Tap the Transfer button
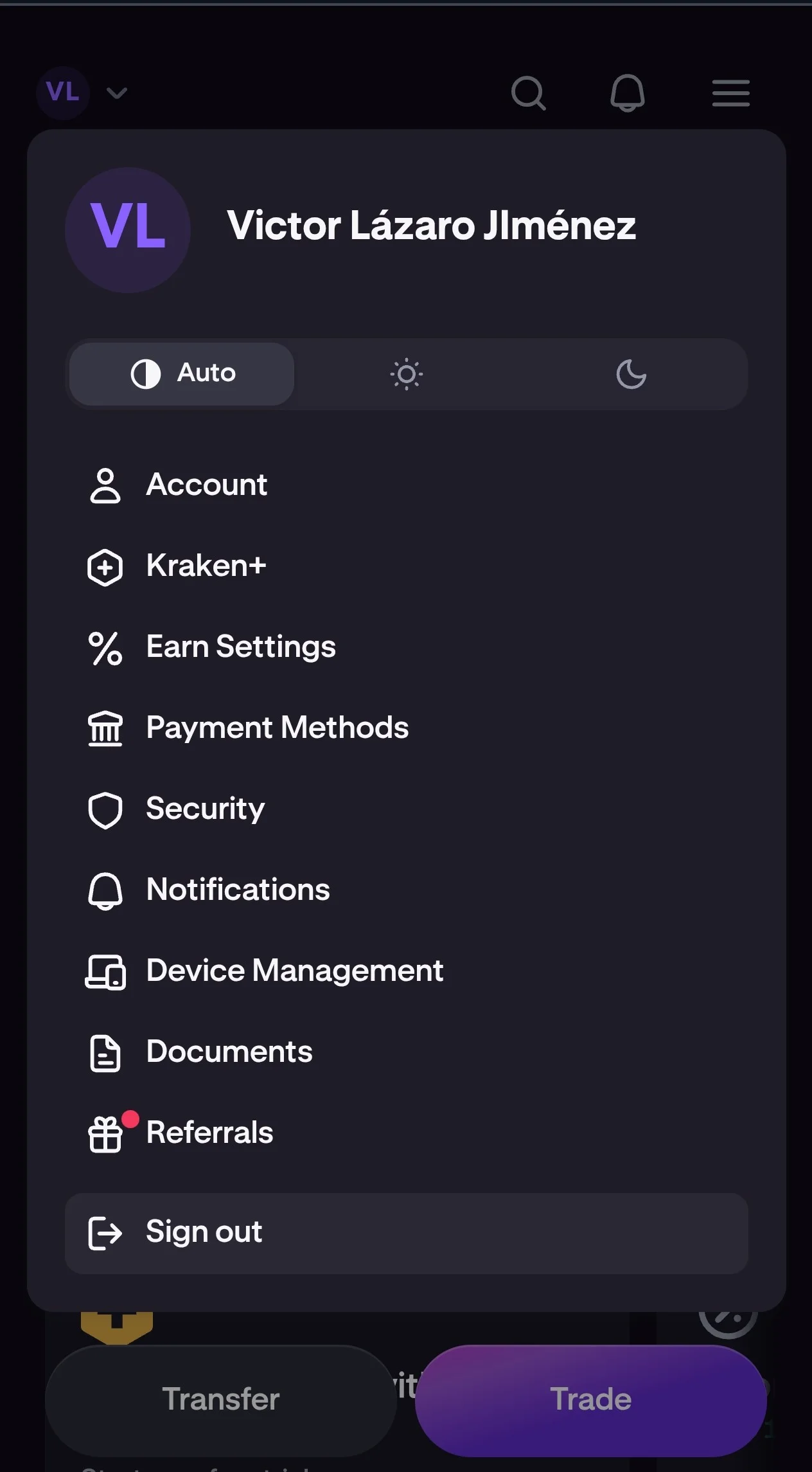 coord(220,1399)
